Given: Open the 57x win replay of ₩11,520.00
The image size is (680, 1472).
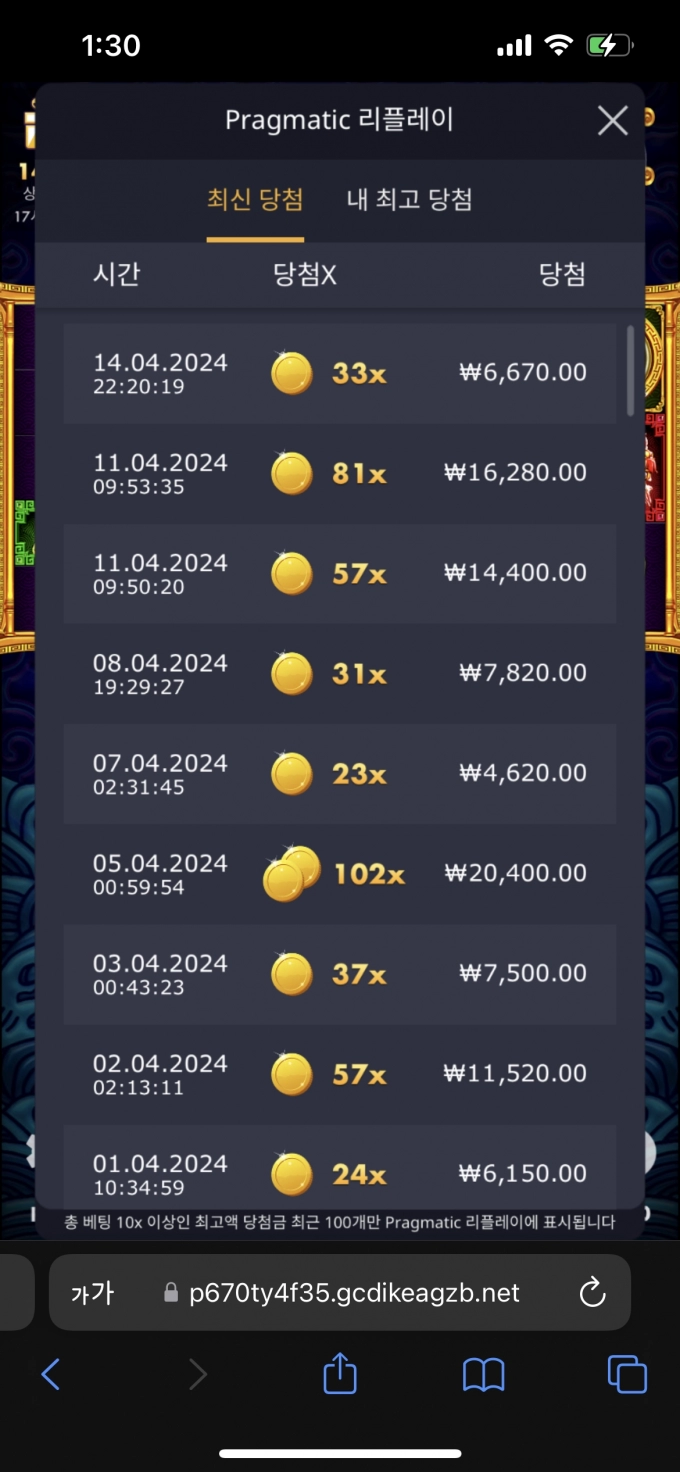Looking at the screenshot, I should [340, 1073].
